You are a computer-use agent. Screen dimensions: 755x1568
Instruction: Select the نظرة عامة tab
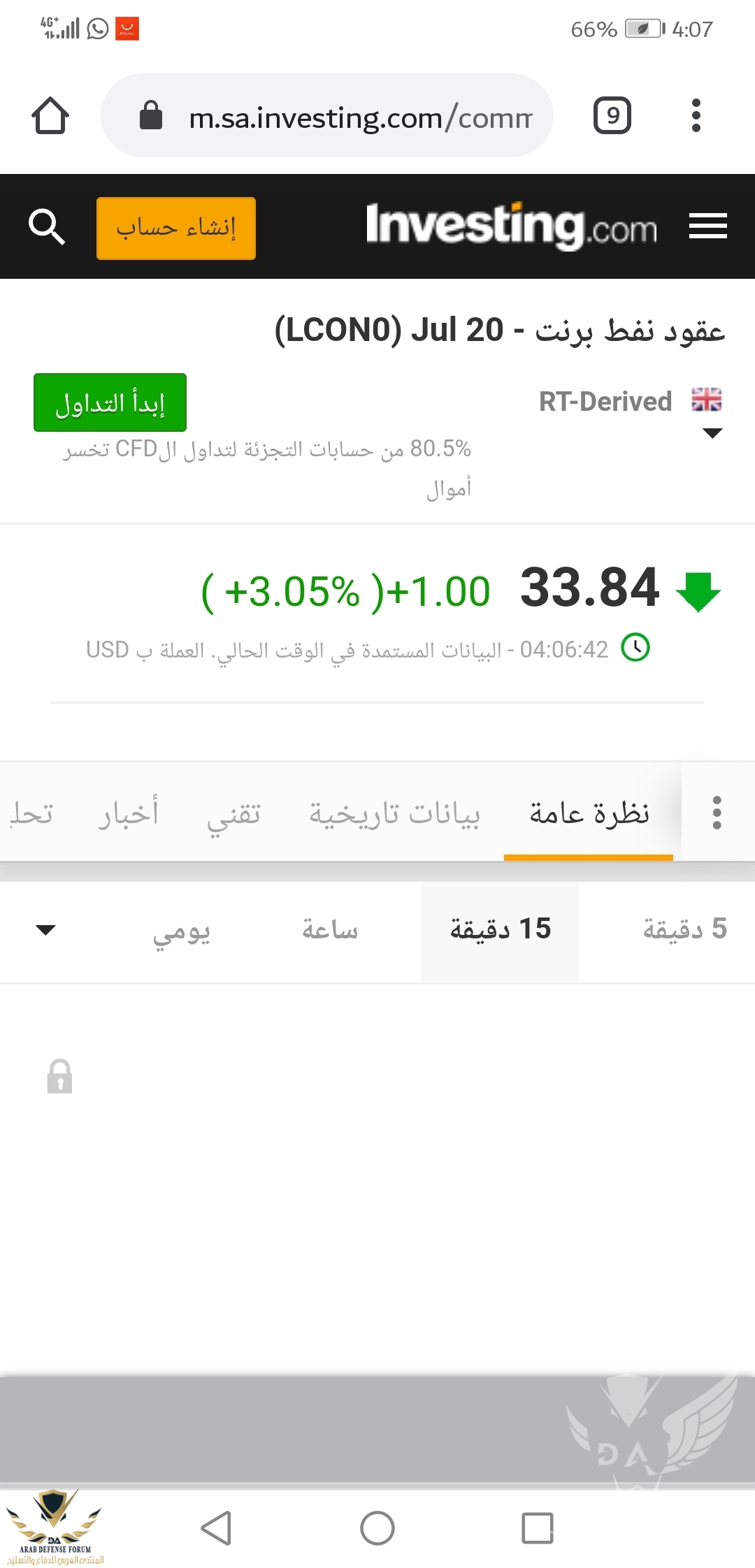pos(589,813)
